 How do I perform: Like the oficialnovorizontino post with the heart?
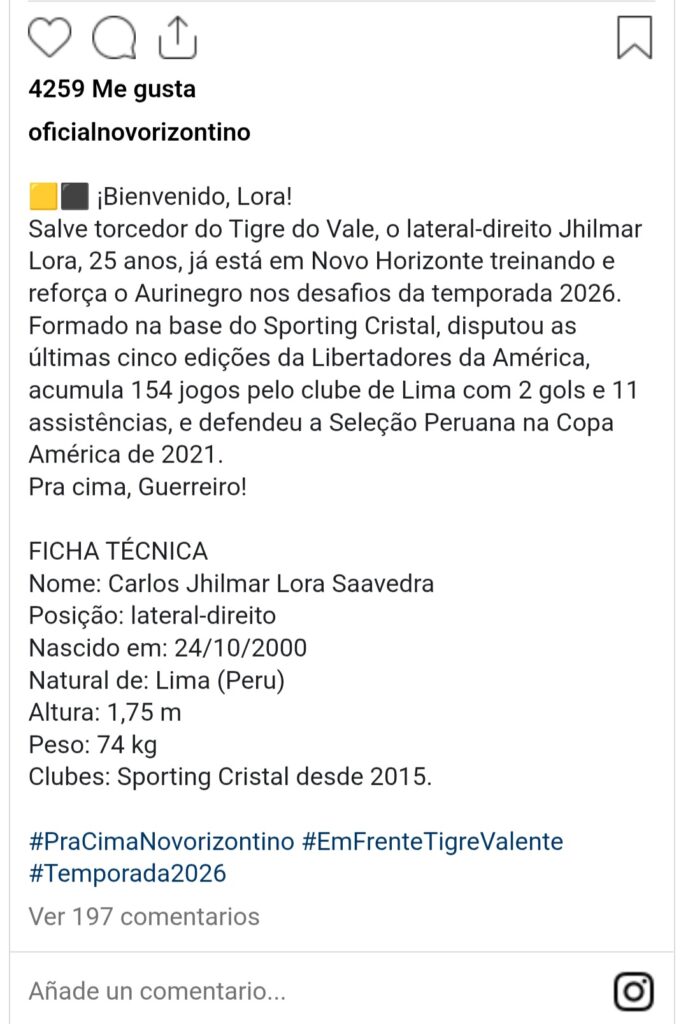(50, 38)
